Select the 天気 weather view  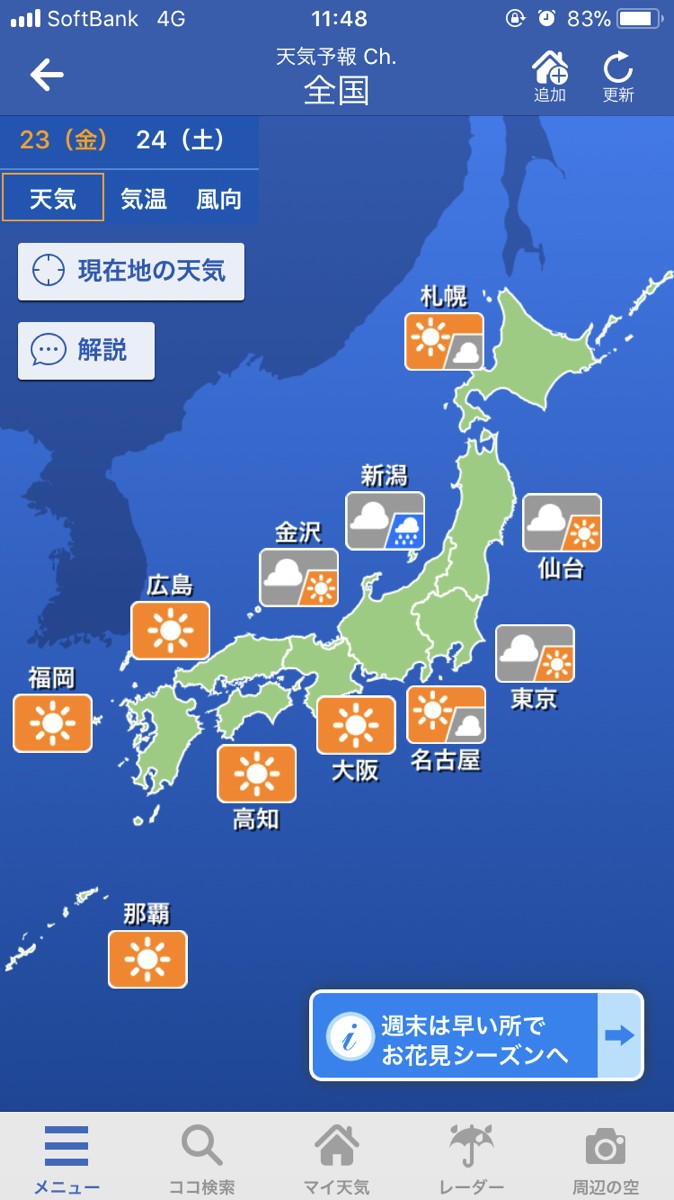point(53,198)
